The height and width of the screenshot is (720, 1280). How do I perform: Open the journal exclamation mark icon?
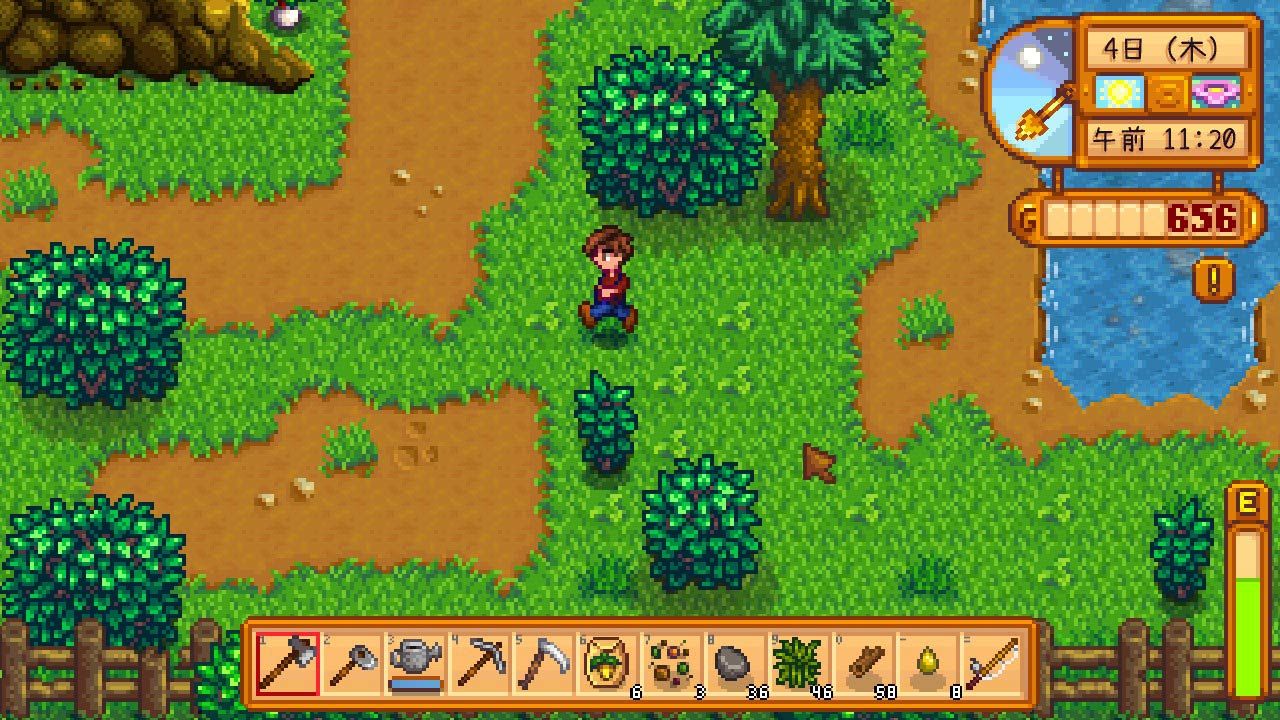pyautogui.click(x=1214, y=280)
